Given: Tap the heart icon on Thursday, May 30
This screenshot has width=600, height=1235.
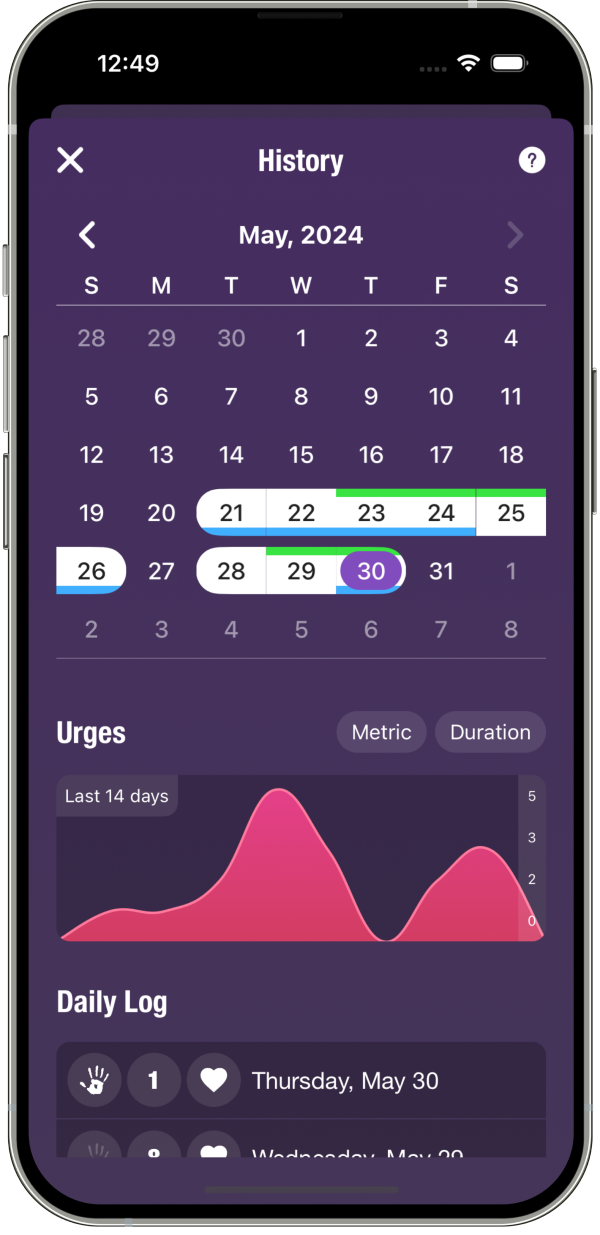Looking at the screenshot, I should point(214,1081).
